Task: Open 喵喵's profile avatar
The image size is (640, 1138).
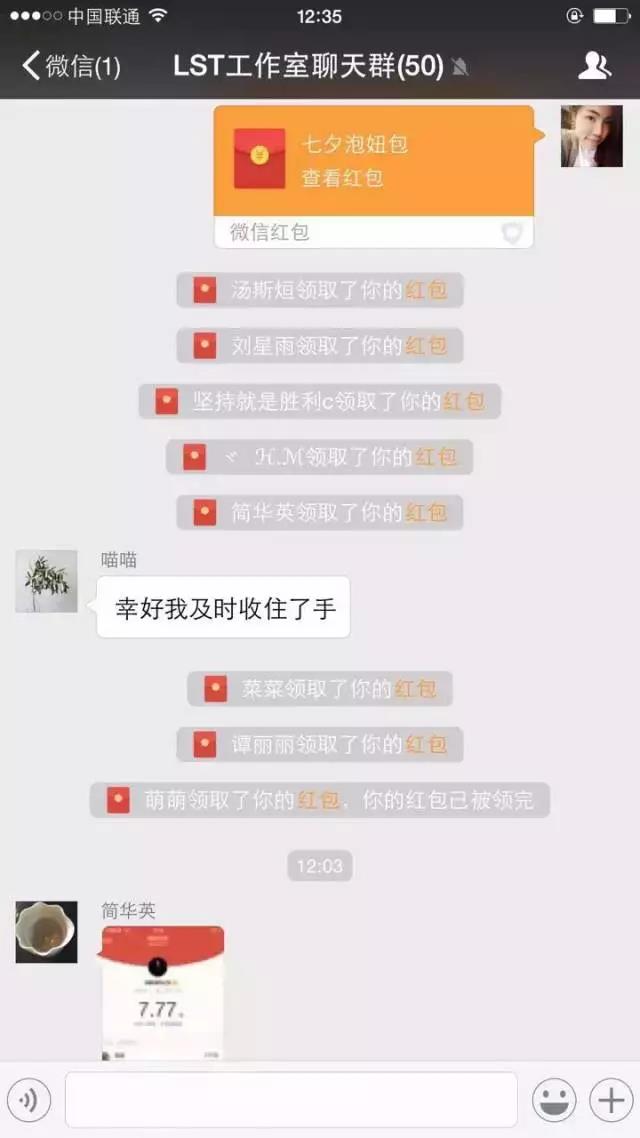Action: [46, 581]
